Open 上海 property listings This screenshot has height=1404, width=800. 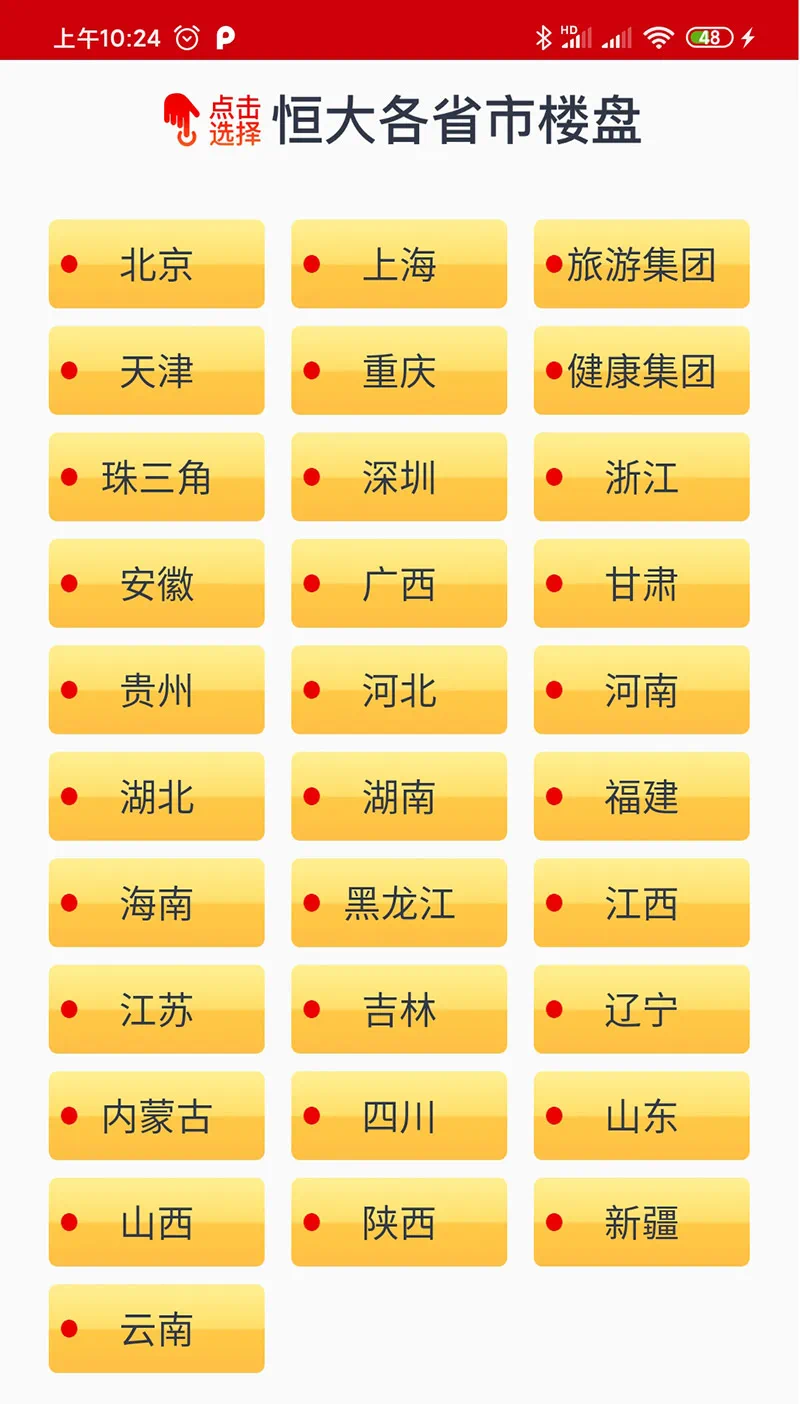[399, 264]
